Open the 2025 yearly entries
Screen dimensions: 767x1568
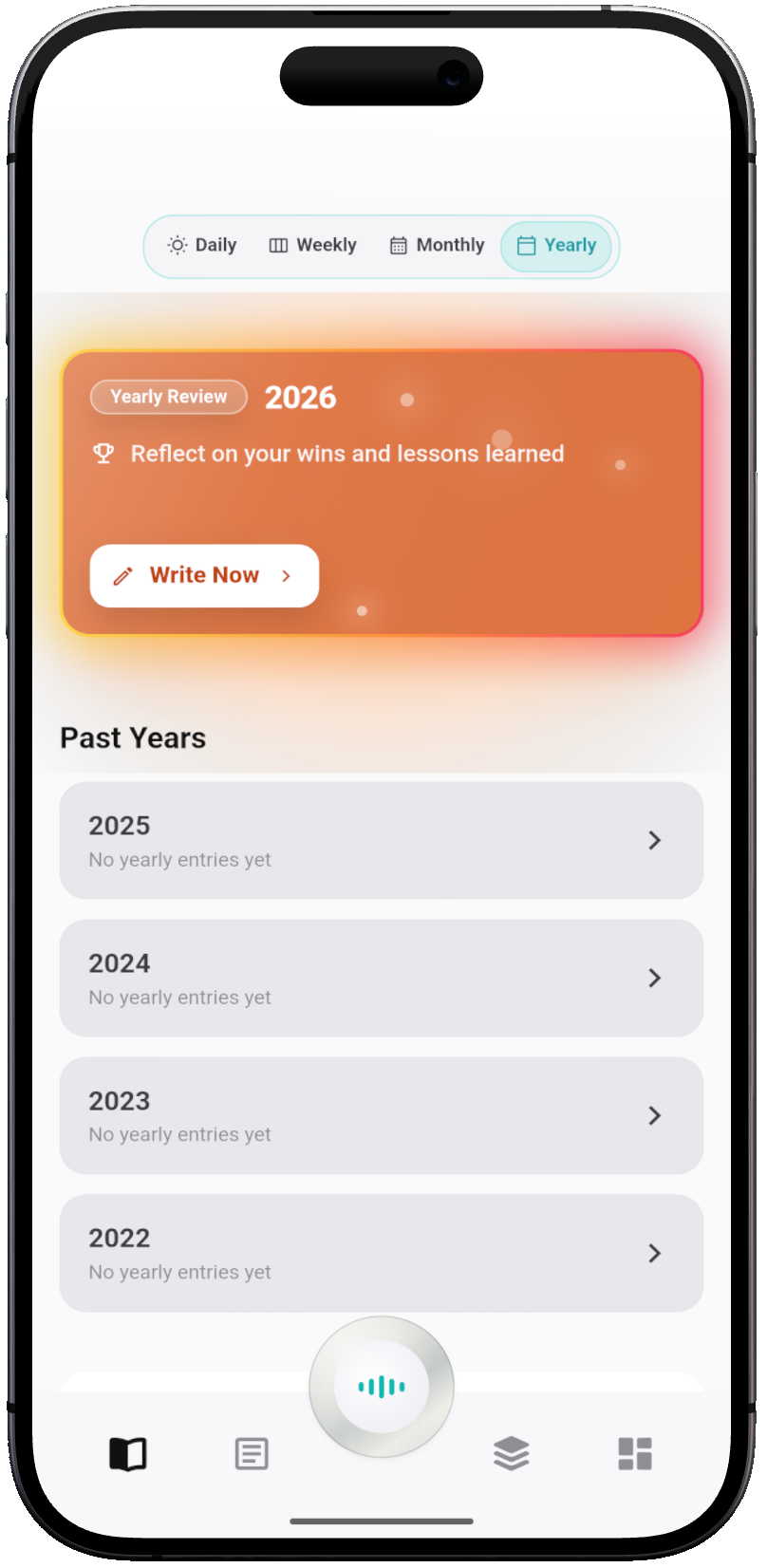click(x=382, y=840)
